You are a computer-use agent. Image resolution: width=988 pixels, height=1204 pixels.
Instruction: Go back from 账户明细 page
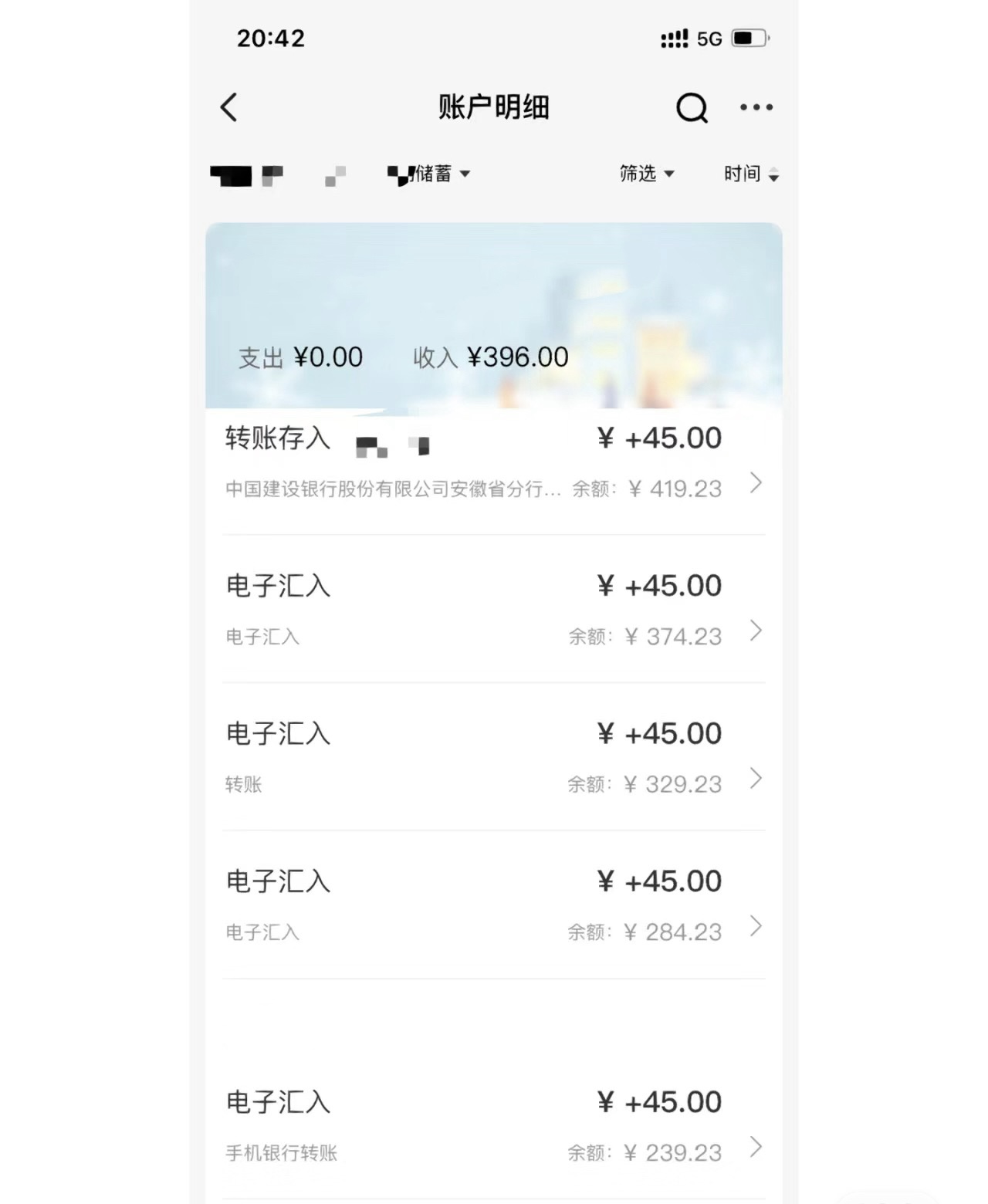[x=228, y=107]
